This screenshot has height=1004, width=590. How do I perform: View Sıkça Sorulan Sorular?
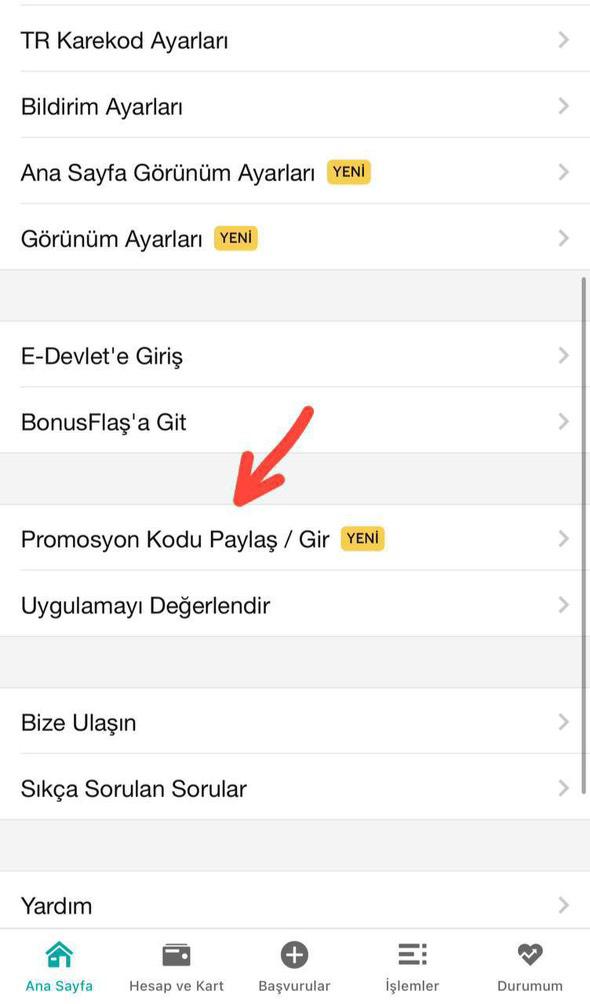(x=295, y=788)
